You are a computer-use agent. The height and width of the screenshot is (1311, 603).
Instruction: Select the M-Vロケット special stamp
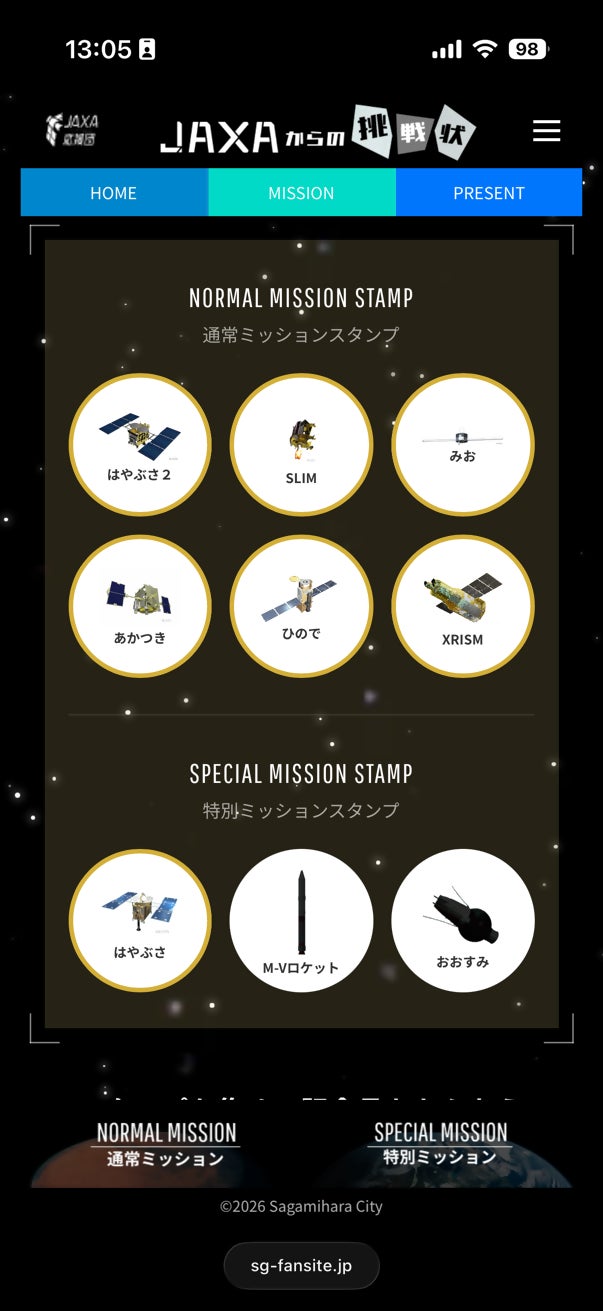301,921
